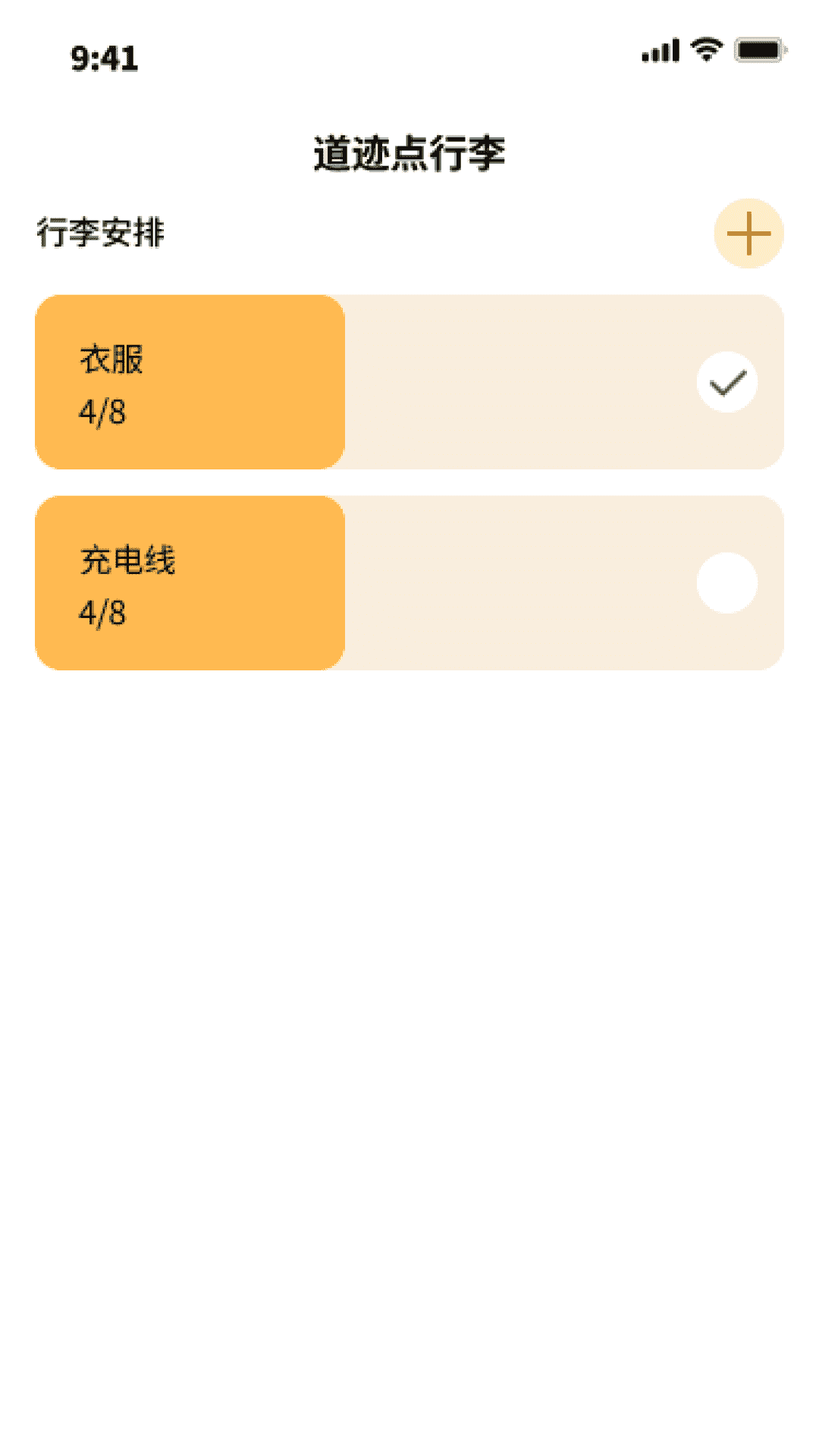Tap the white check badge on first item
Image resolution: width=819 pixels, height=1456 pixels.
click(x=726, y=382)
